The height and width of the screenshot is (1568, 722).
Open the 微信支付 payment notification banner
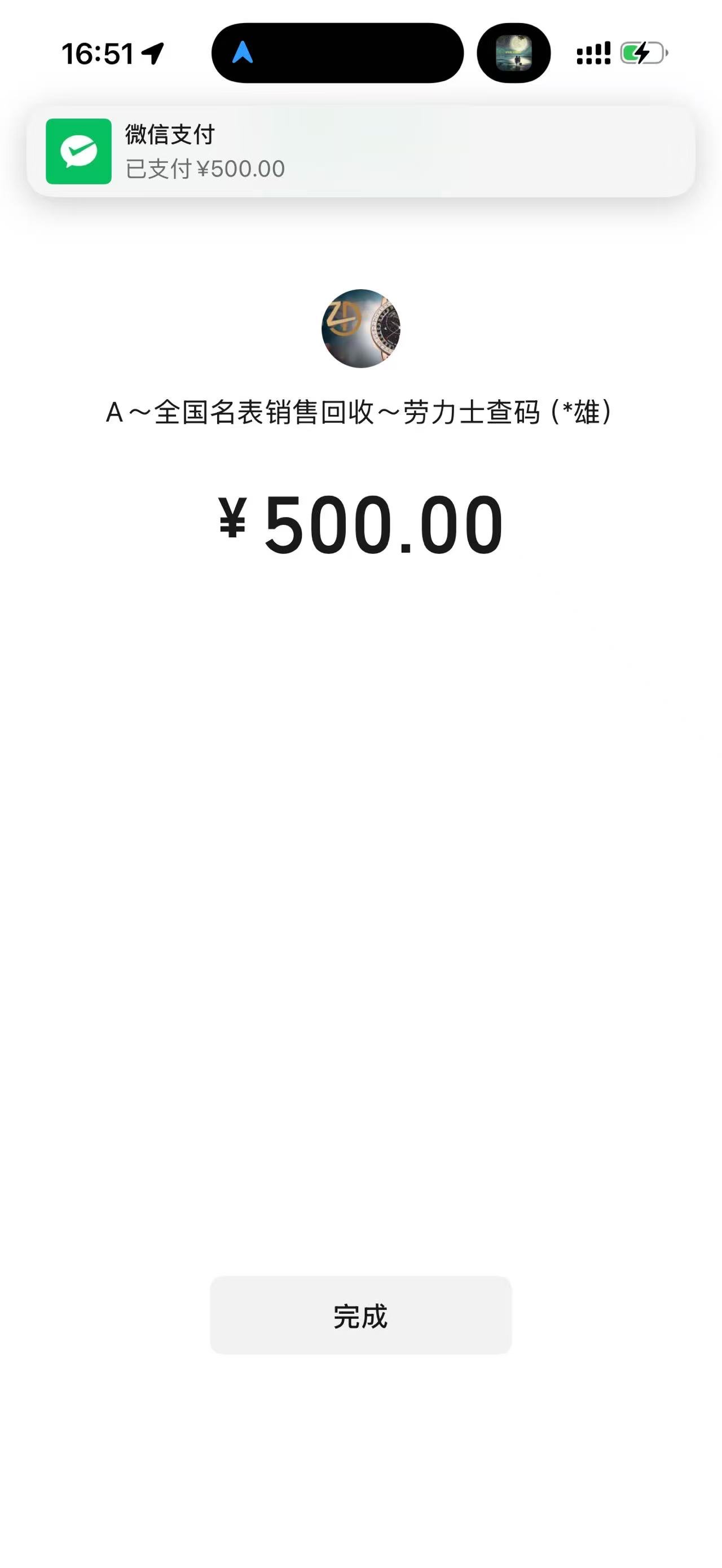(360, 152)
